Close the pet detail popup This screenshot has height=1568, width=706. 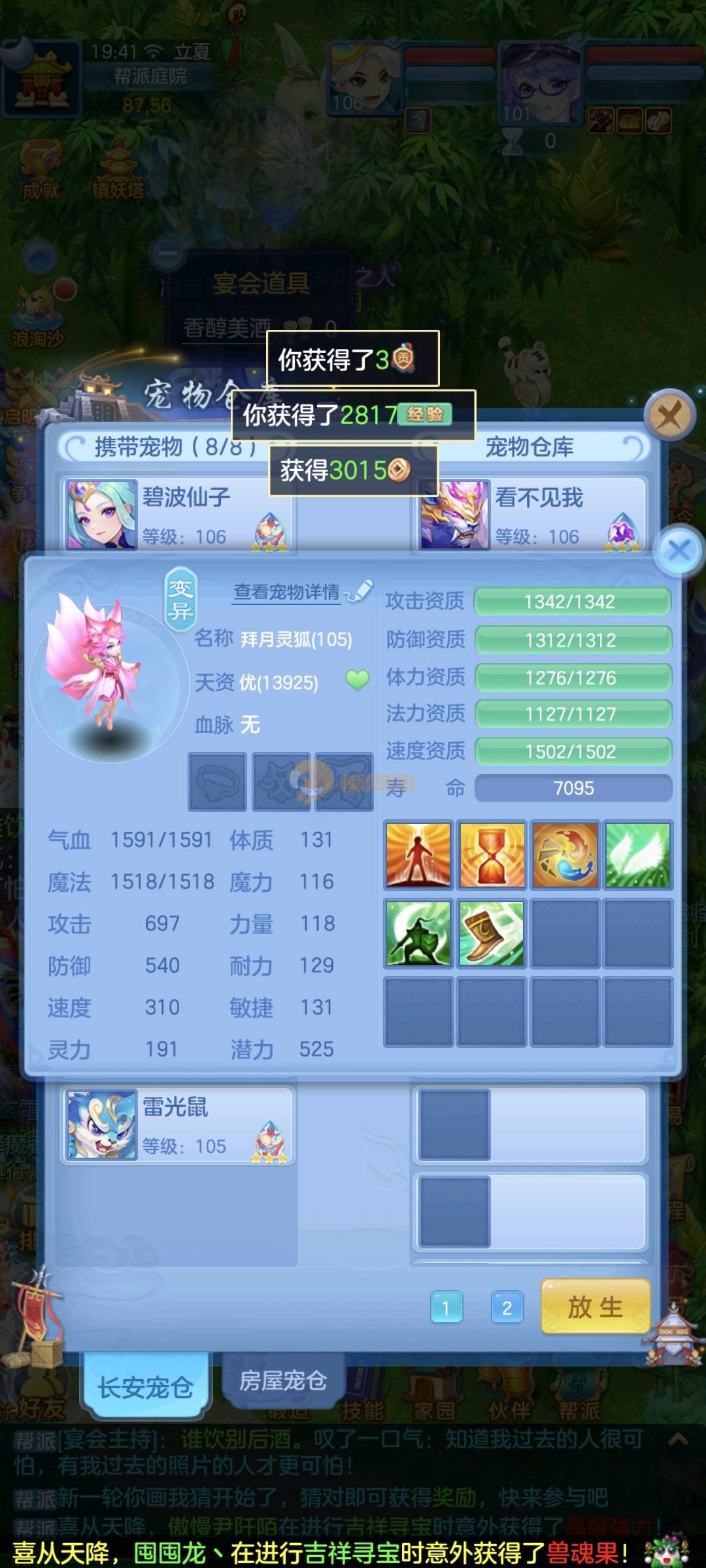point(679,550)
